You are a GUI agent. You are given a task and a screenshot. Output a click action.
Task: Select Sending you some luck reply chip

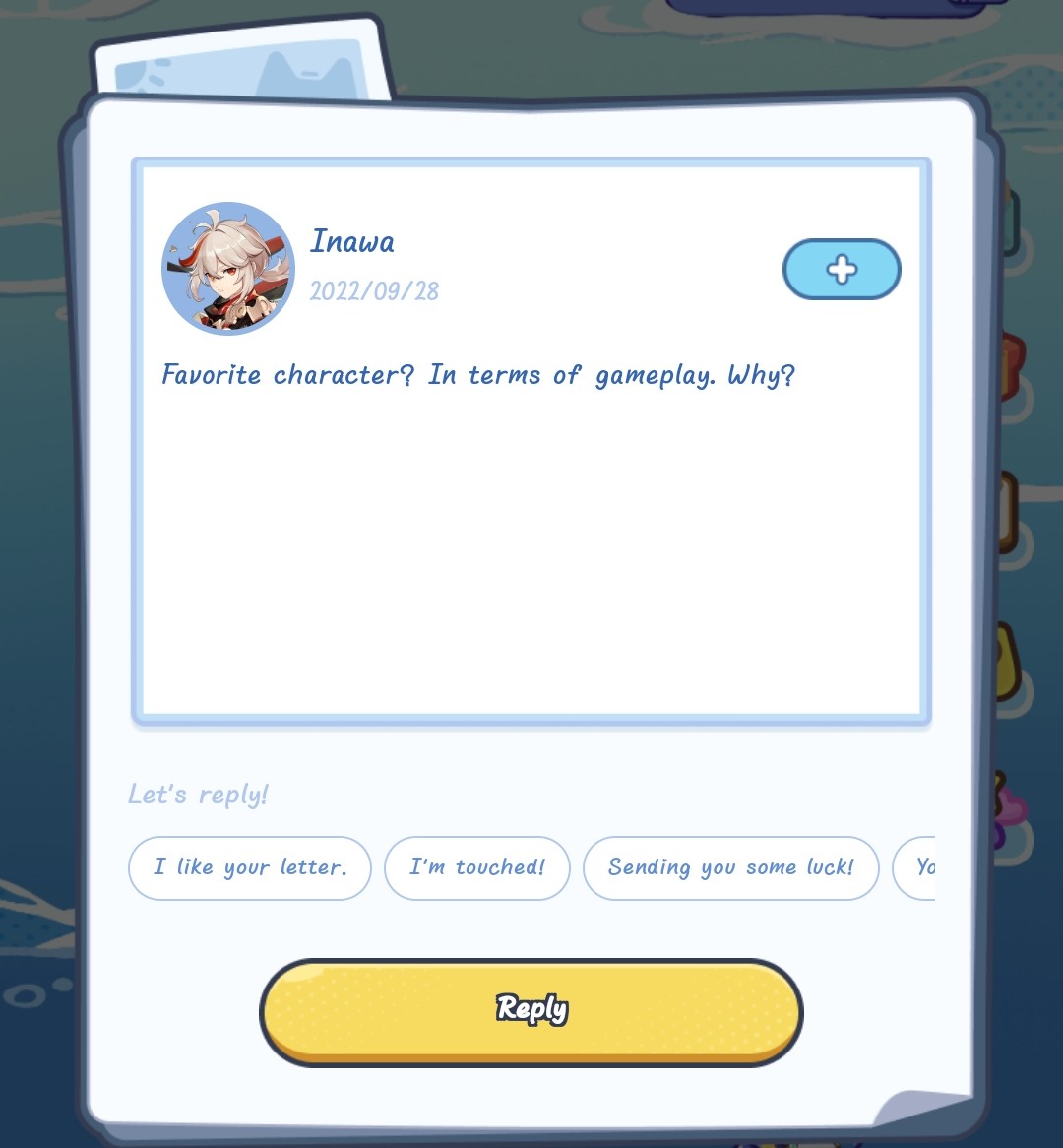tap(730, 867)
